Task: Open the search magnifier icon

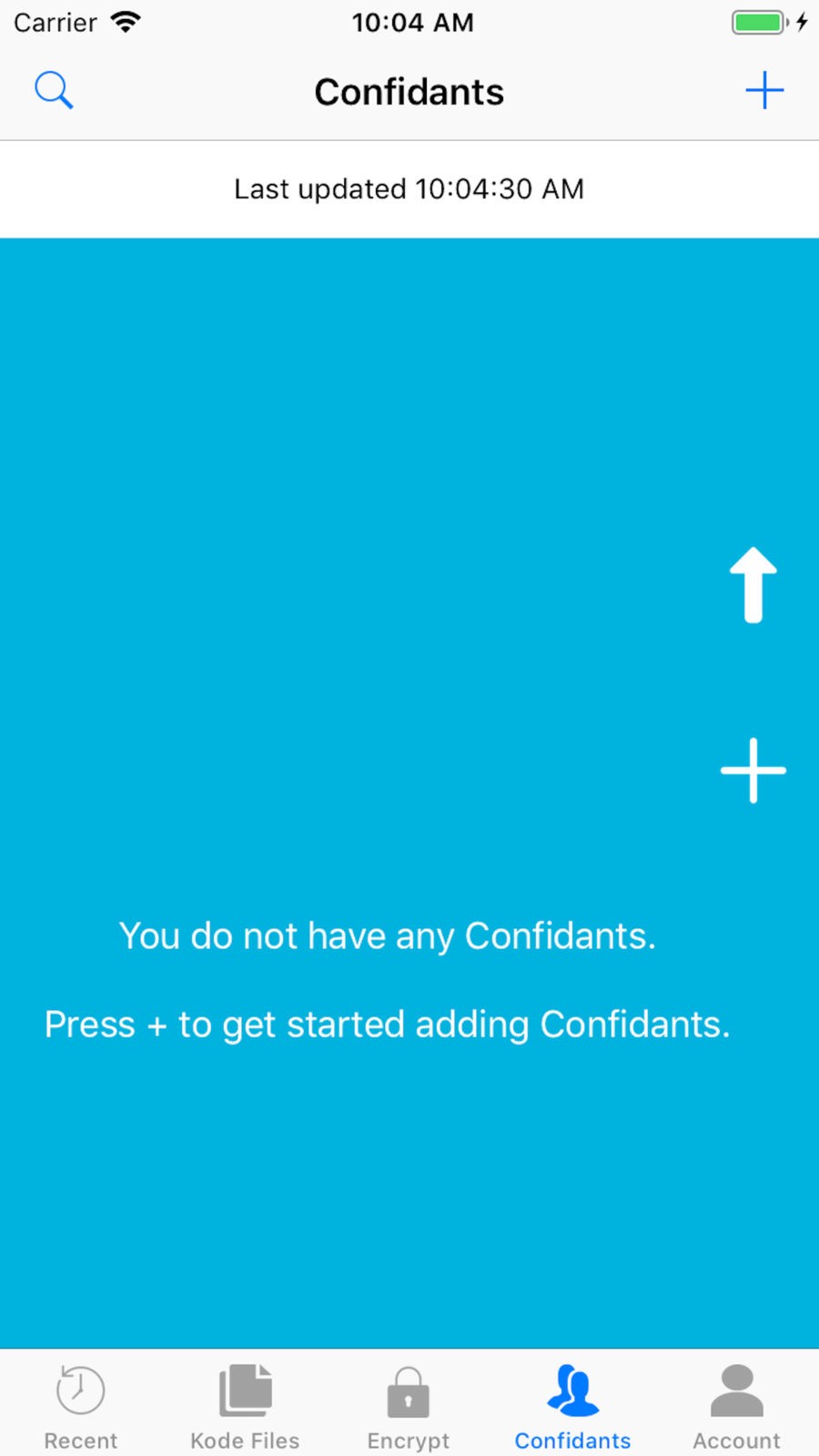Action: click(54, 91)
